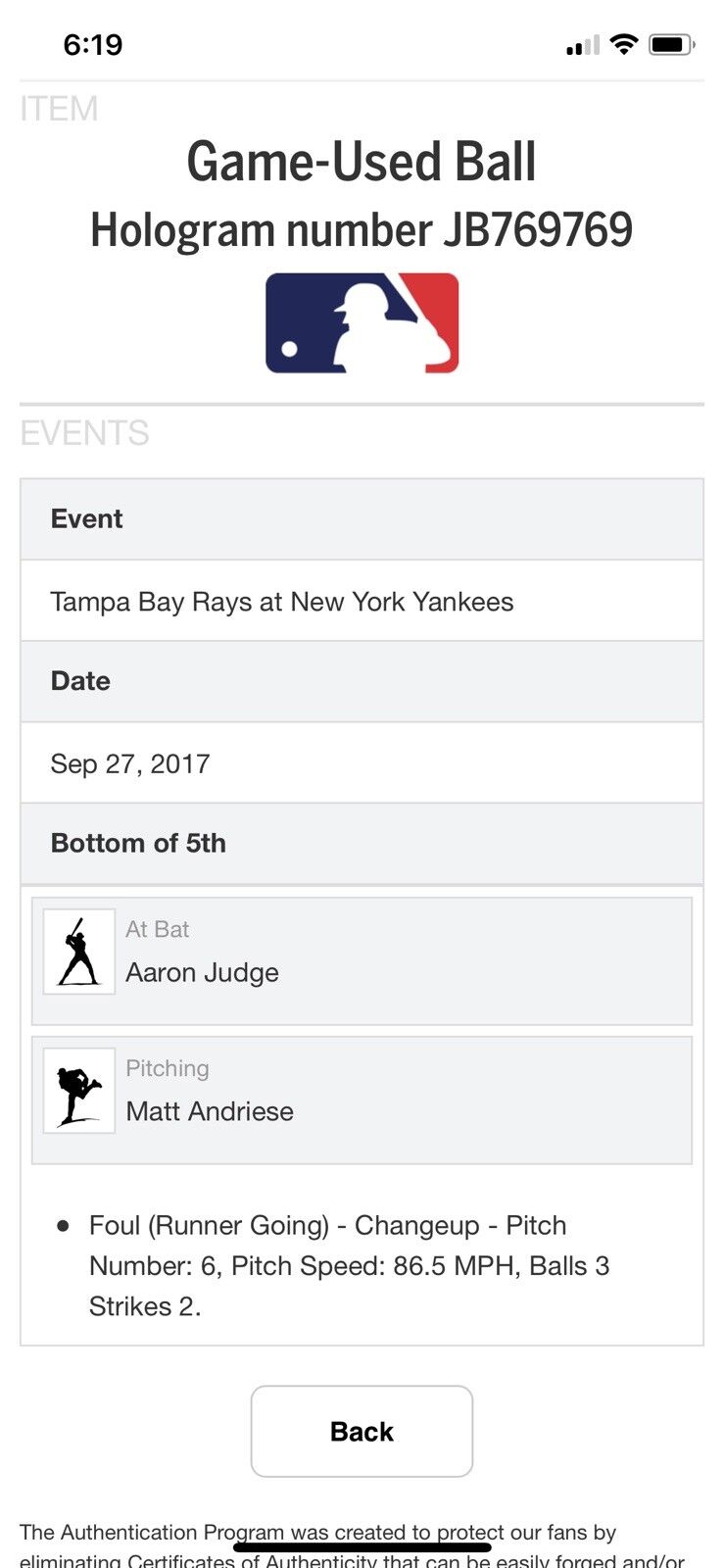Tap the hologram number JB769769 text
The height and width of the screenshot is (1568, 724).
362,230
